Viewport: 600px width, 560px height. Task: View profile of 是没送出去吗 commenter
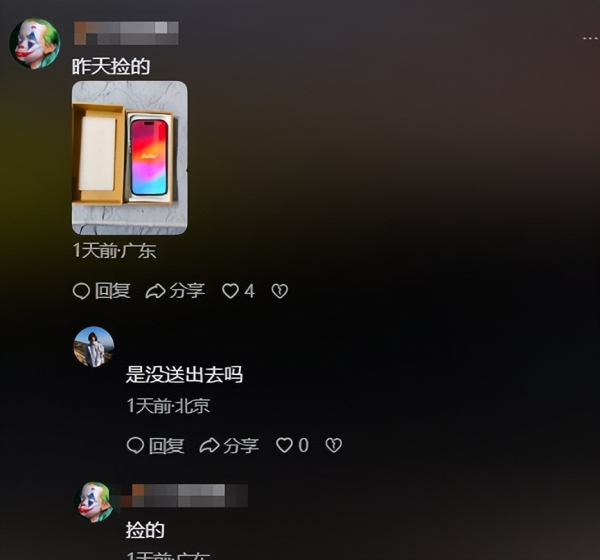click(x=94, y=346)
